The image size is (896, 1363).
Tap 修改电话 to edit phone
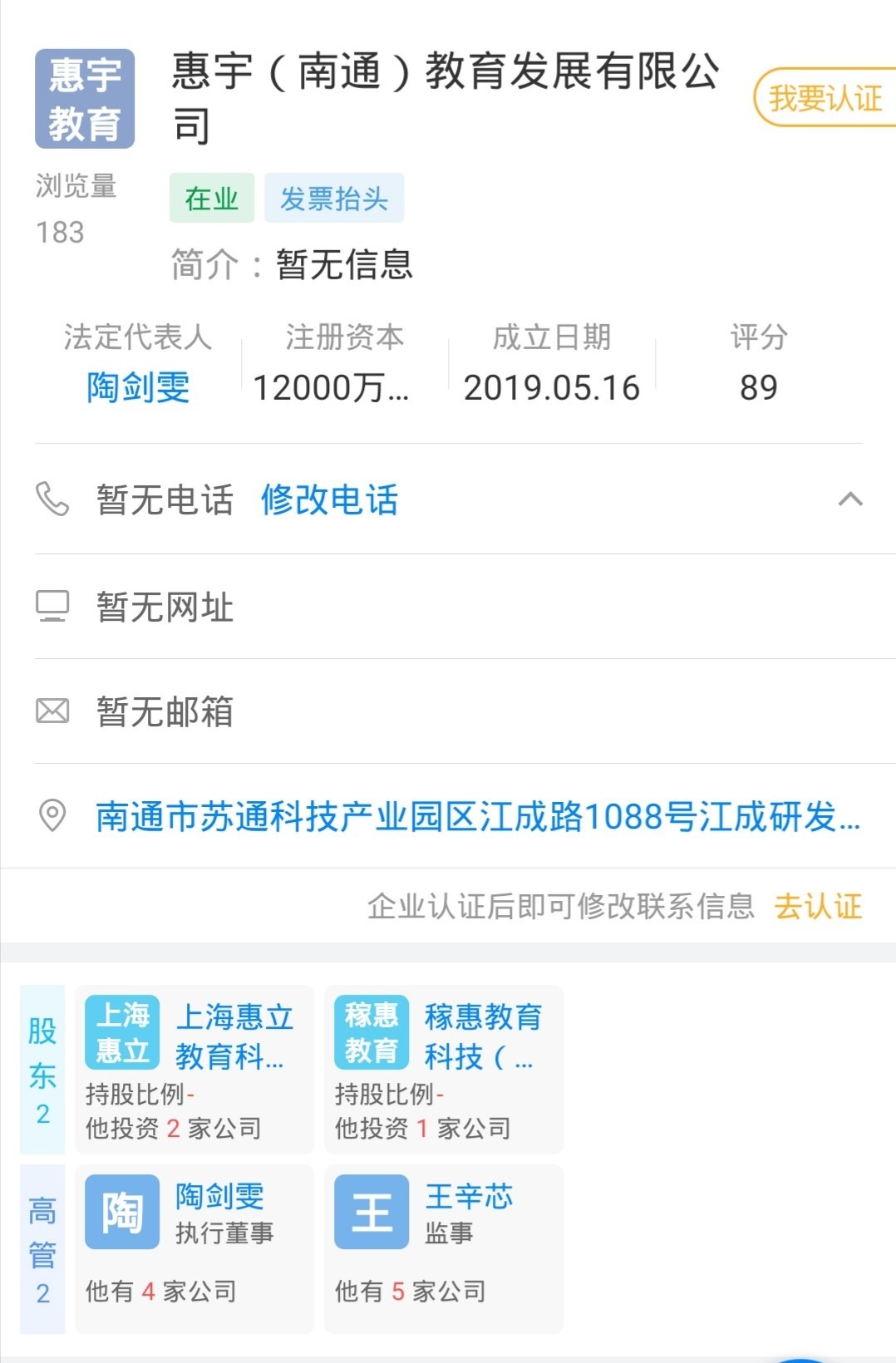click(329, 500)
